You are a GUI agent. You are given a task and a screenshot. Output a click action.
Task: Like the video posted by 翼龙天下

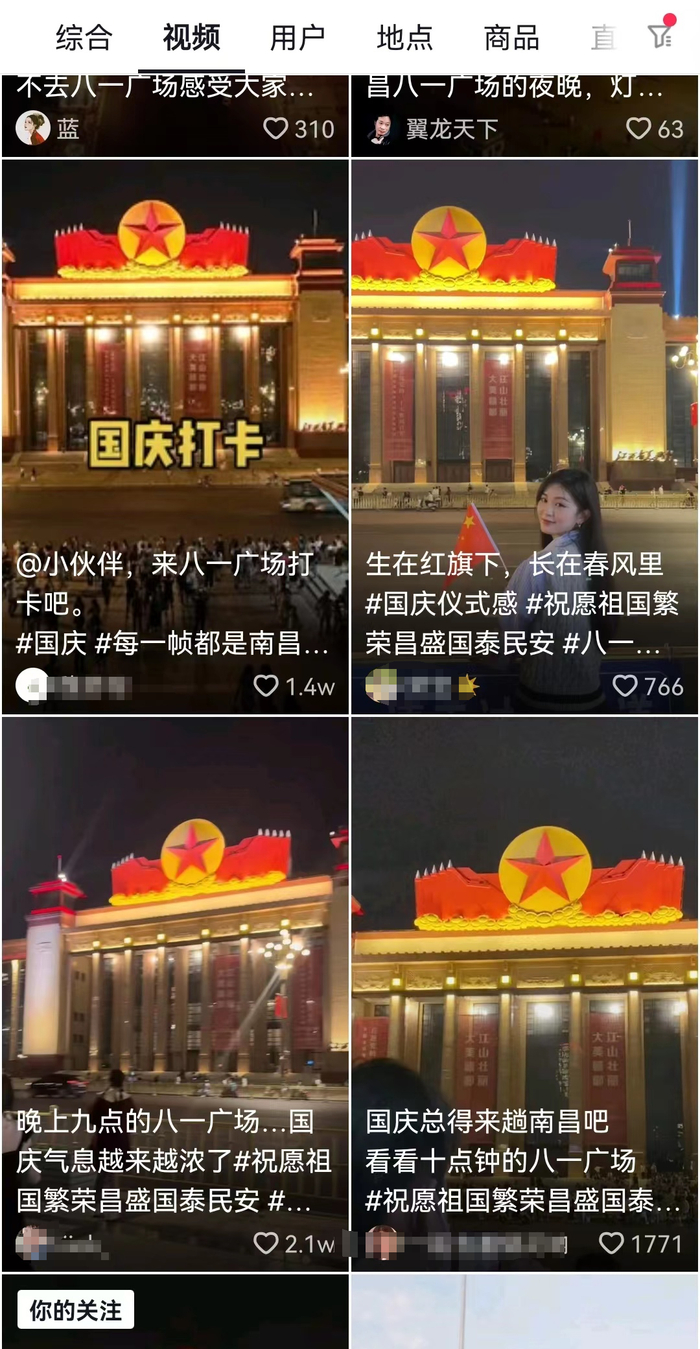(638, 128)
